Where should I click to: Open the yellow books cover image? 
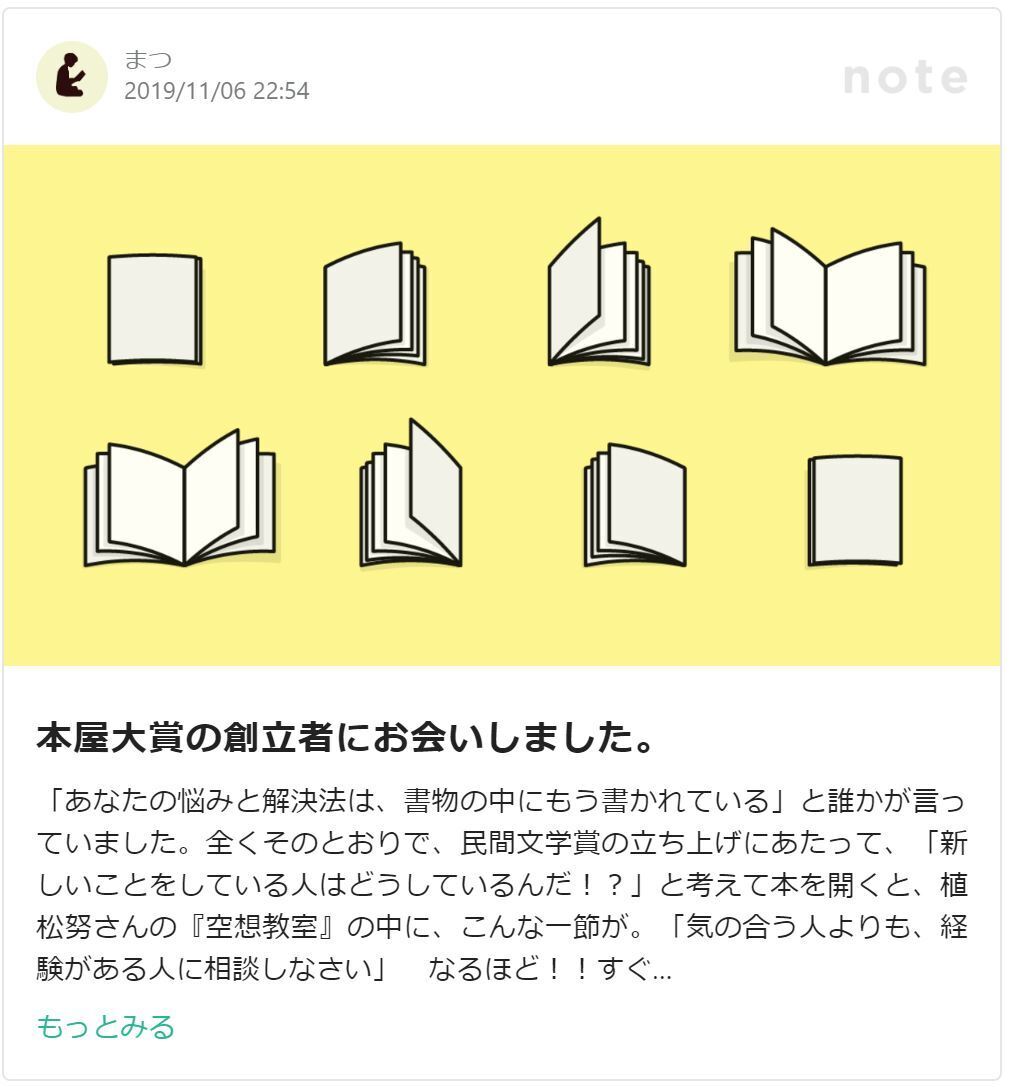point(502,405)
